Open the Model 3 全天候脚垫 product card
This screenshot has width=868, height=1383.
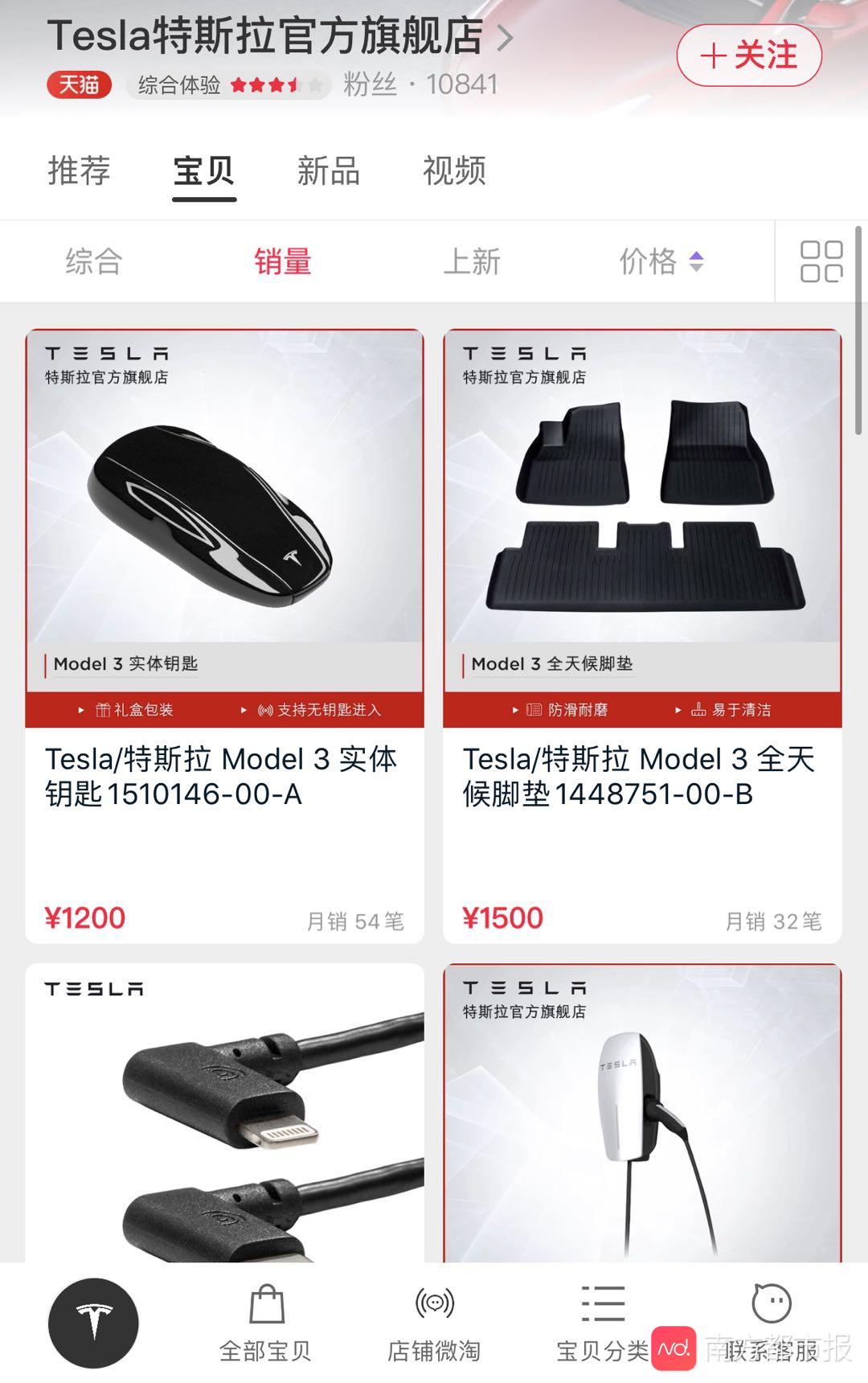click(642, 635)
